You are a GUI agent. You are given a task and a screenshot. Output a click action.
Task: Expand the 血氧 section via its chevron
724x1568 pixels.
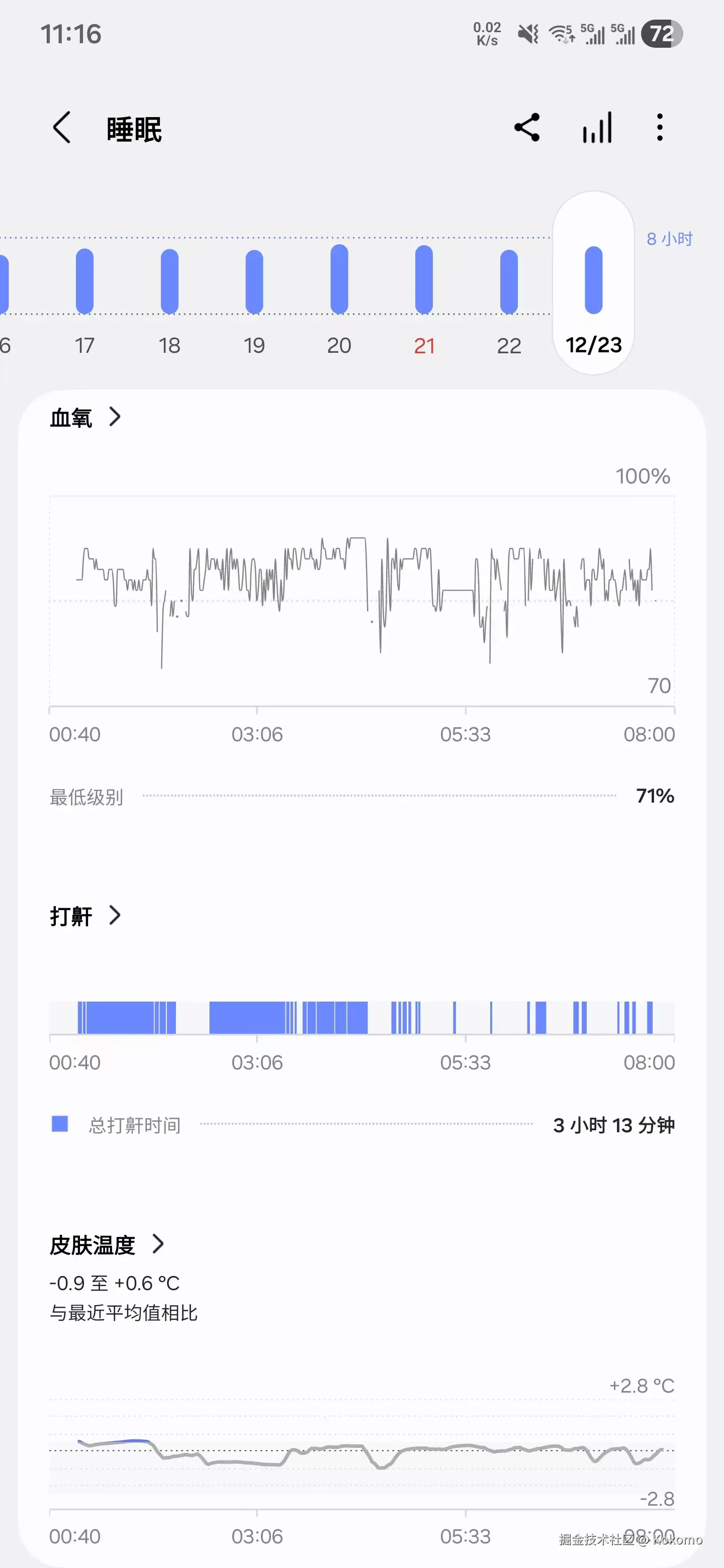[x=116, y=417]
